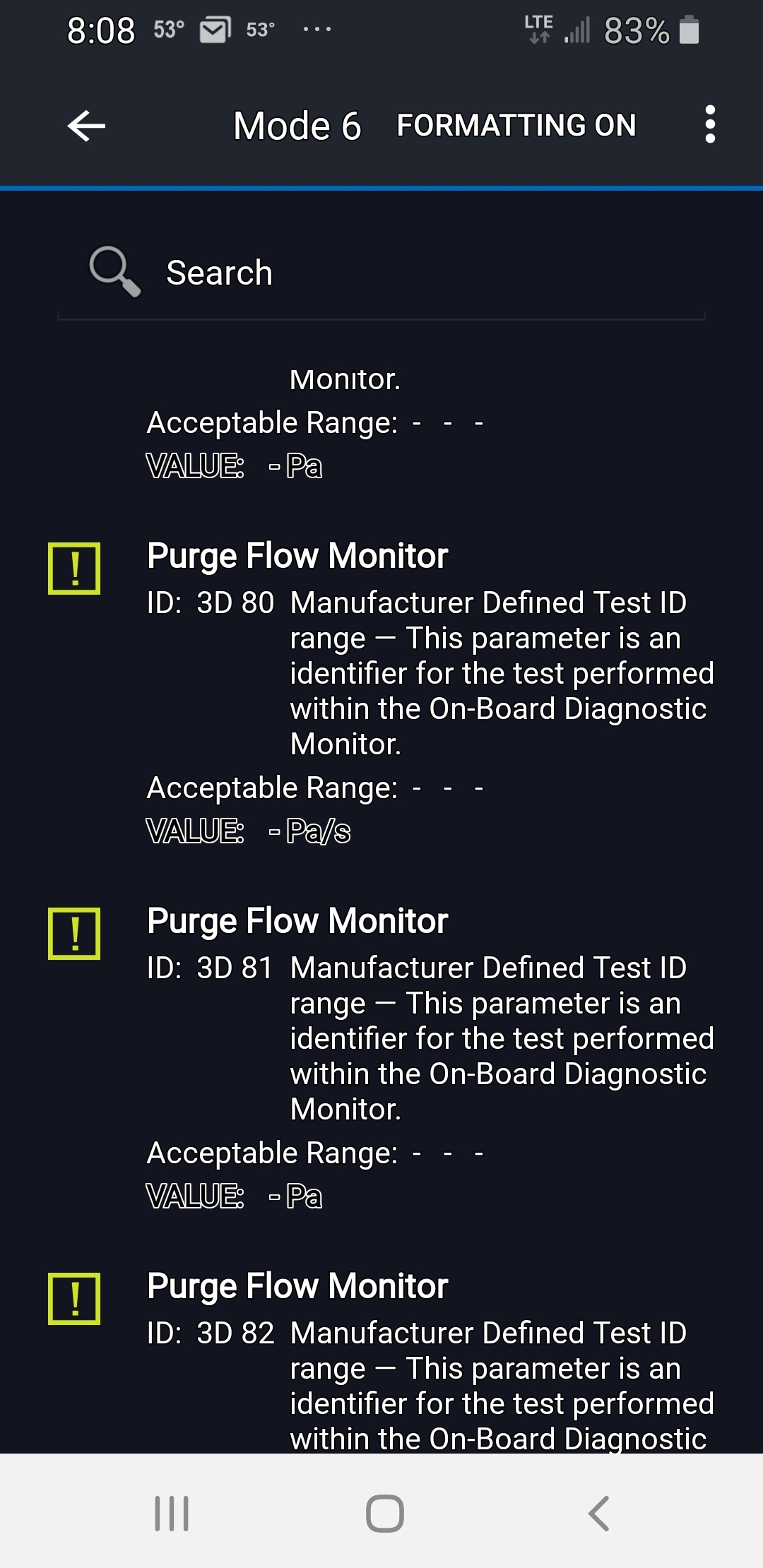
Task: Go to the system home screen
Action: 384,1513
